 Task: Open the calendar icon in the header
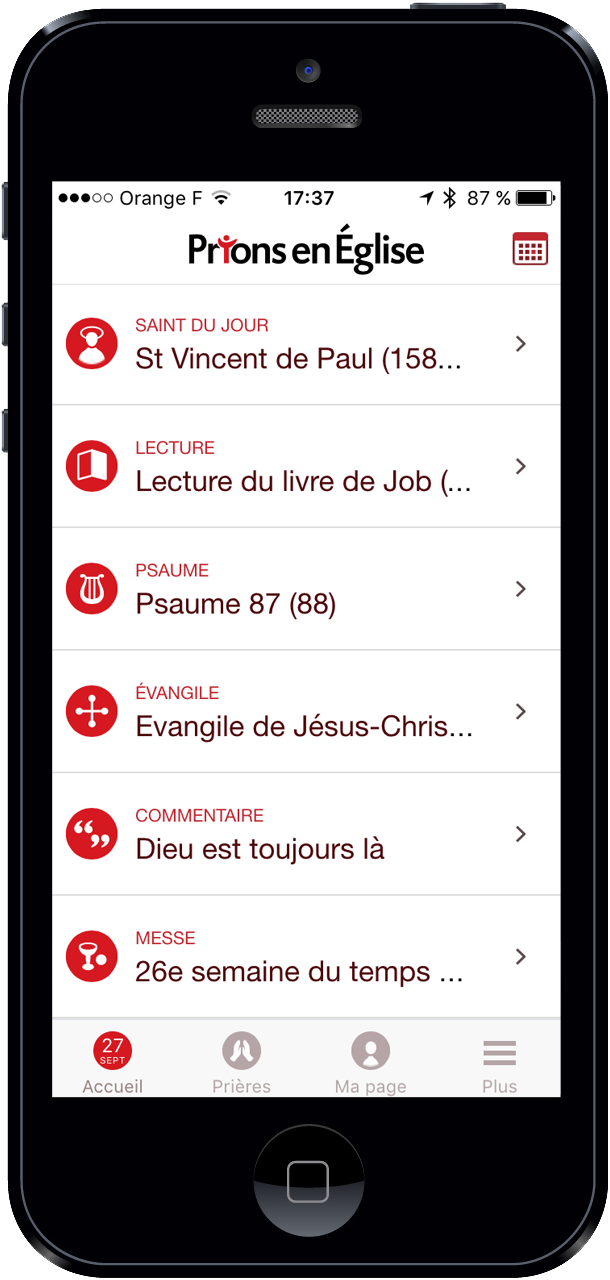pos(530,249)
